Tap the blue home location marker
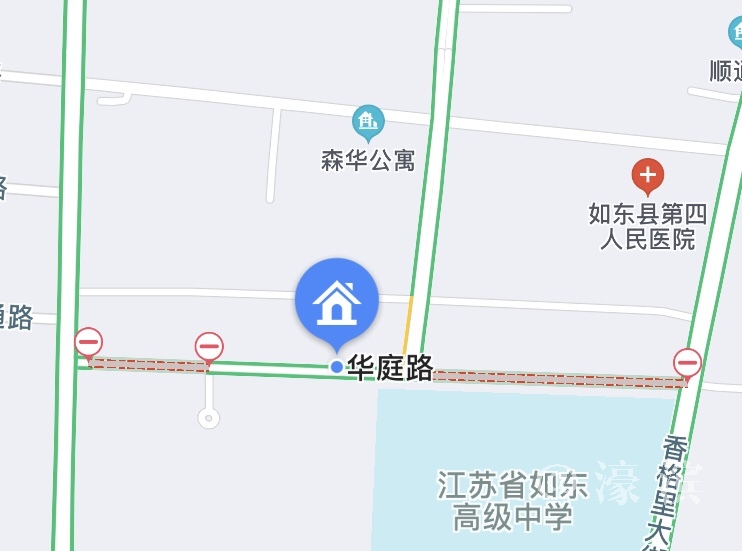Viewport: 742px width, 551px height. pos(336,300)
